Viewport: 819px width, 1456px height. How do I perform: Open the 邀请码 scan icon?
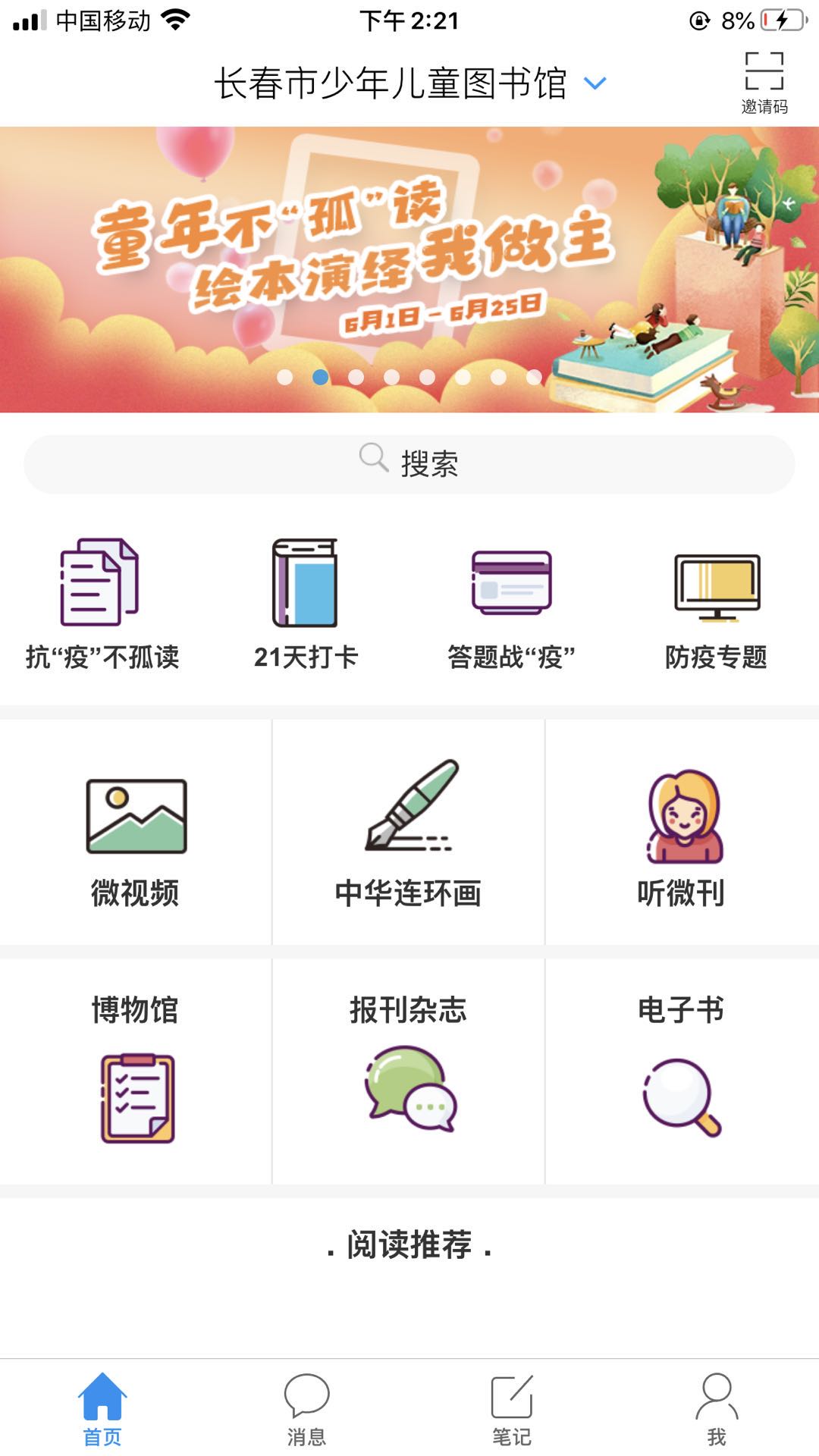pyautogui.click(x=764, y=82)
